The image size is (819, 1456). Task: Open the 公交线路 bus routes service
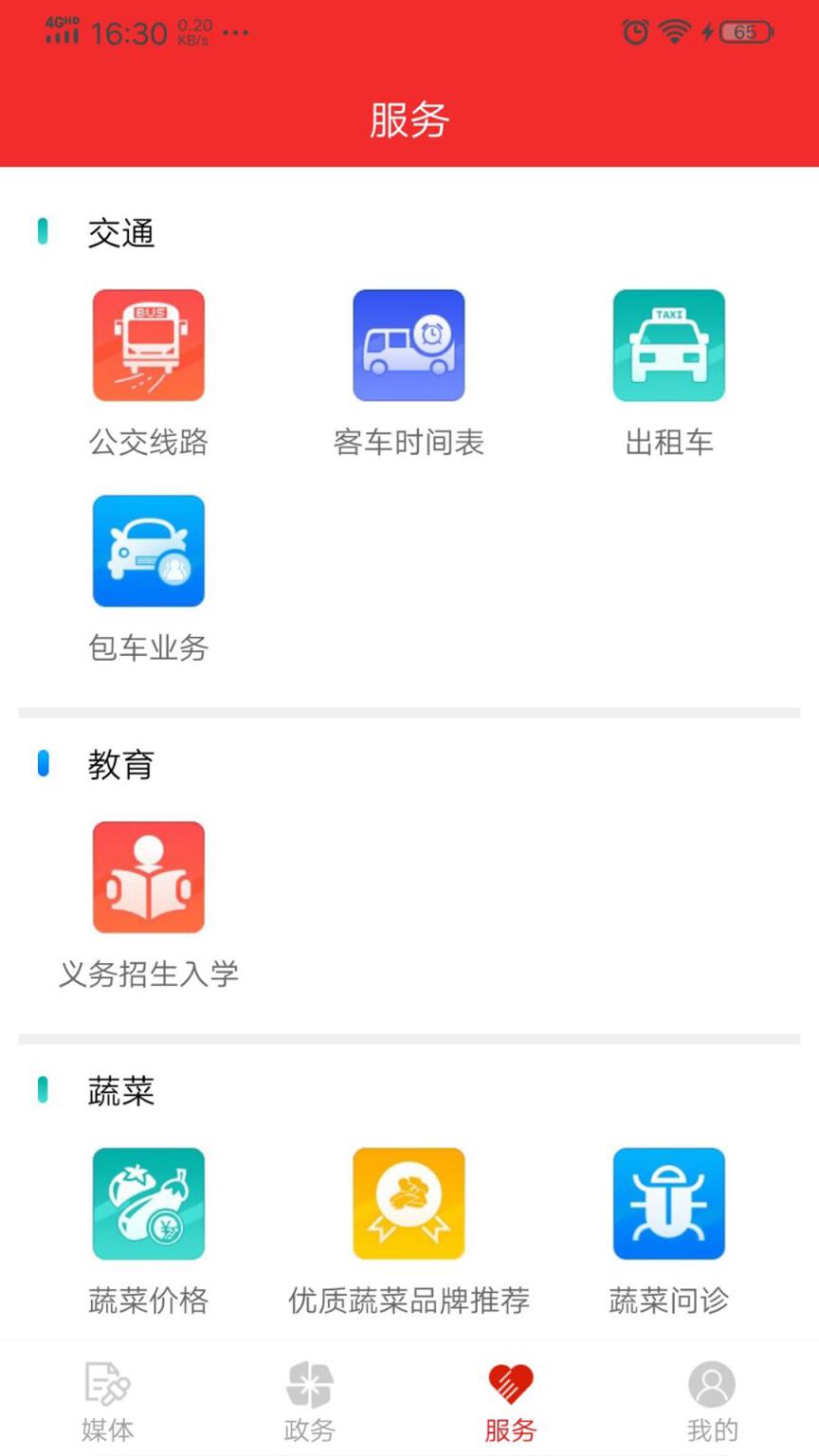click(x=149, y=344)
